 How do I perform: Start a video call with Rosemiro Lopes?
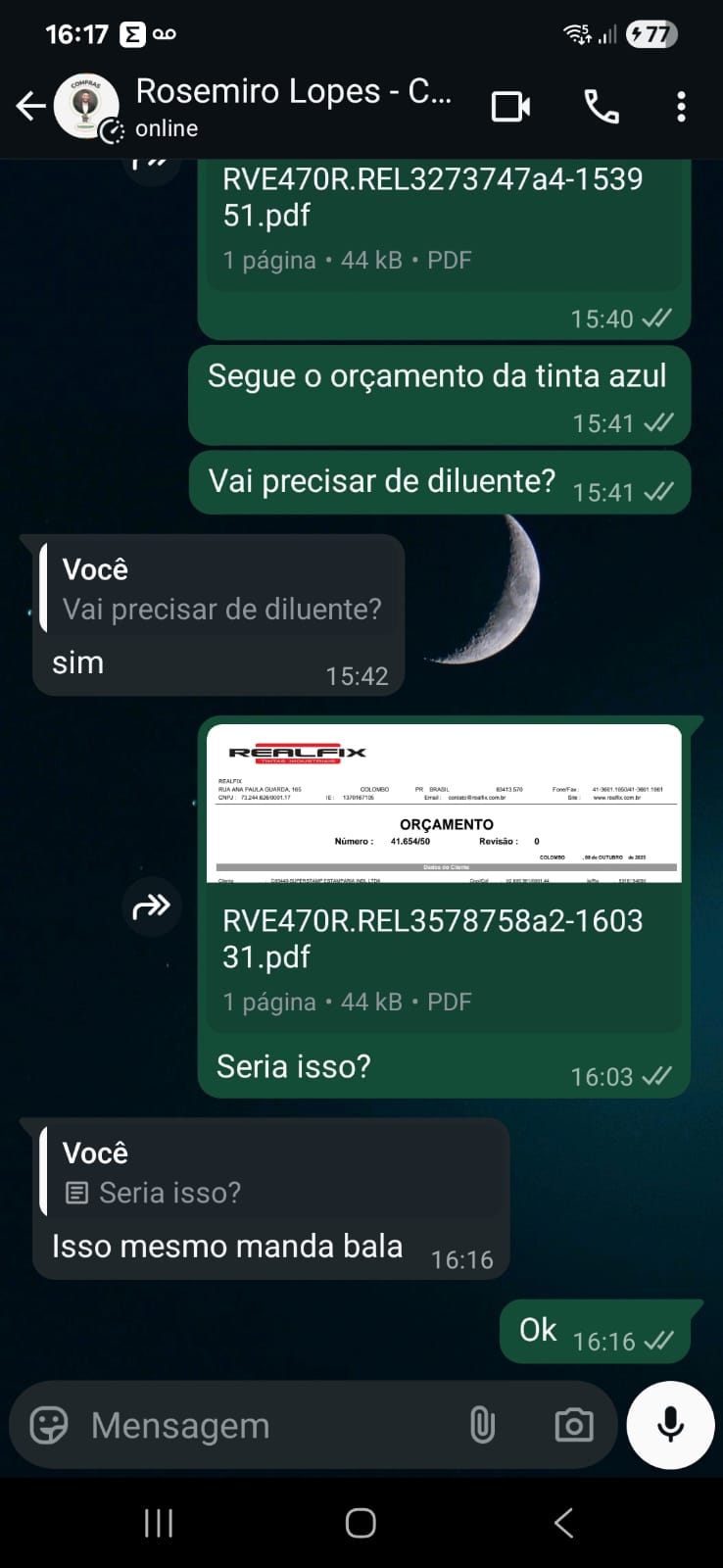tap(510, 106)
